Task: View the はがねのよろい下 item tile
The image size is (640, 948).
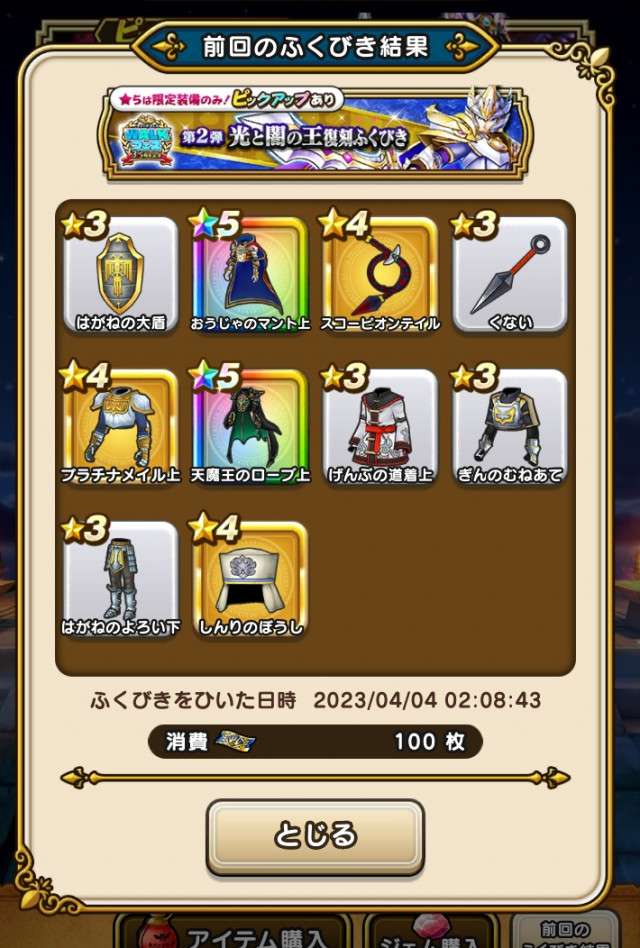Action: tap(121, 576)
